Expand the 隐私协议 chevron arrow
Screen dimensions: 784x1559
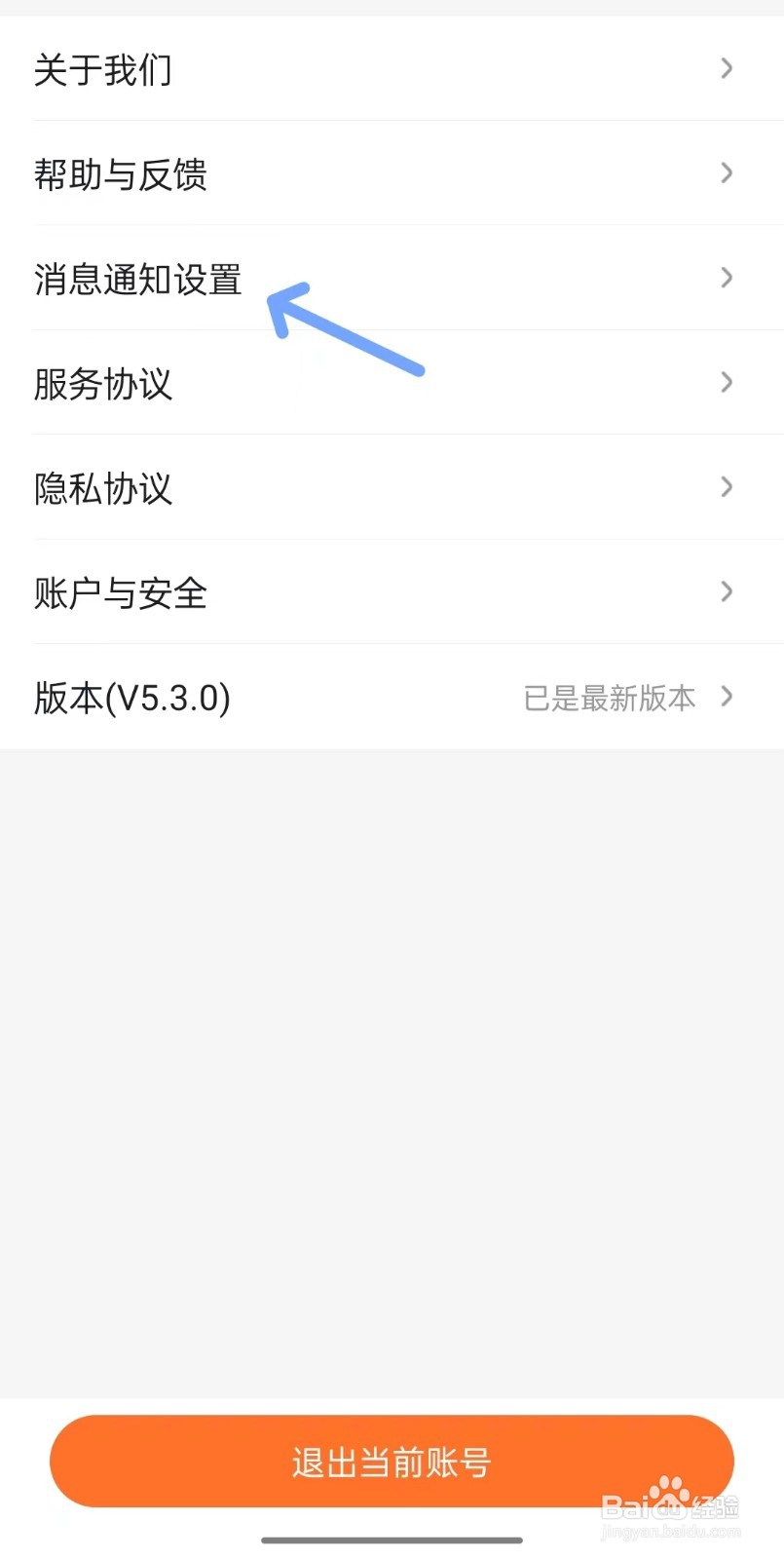pos(726,486)
